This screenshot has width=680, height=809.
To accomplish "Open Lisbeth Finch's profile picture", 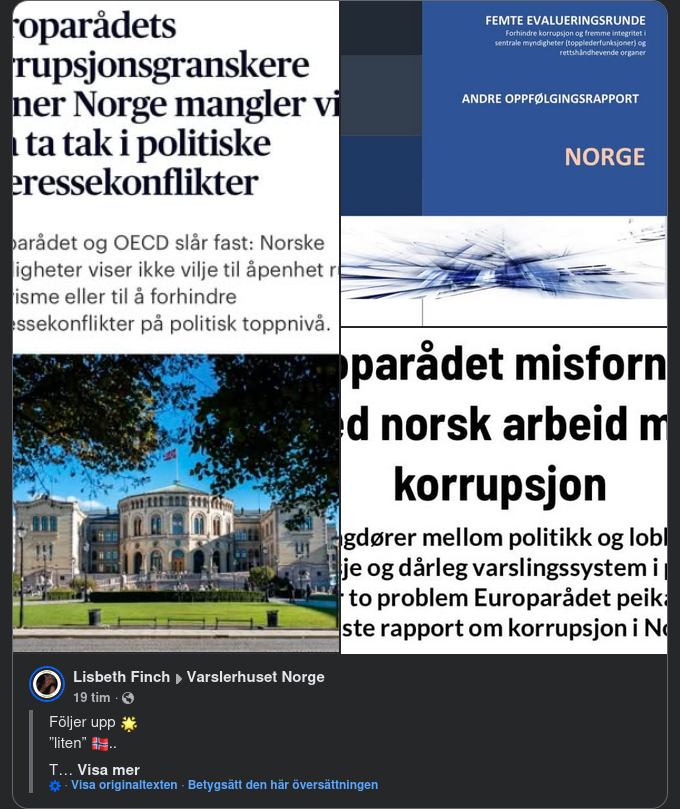I will (47, 685).
